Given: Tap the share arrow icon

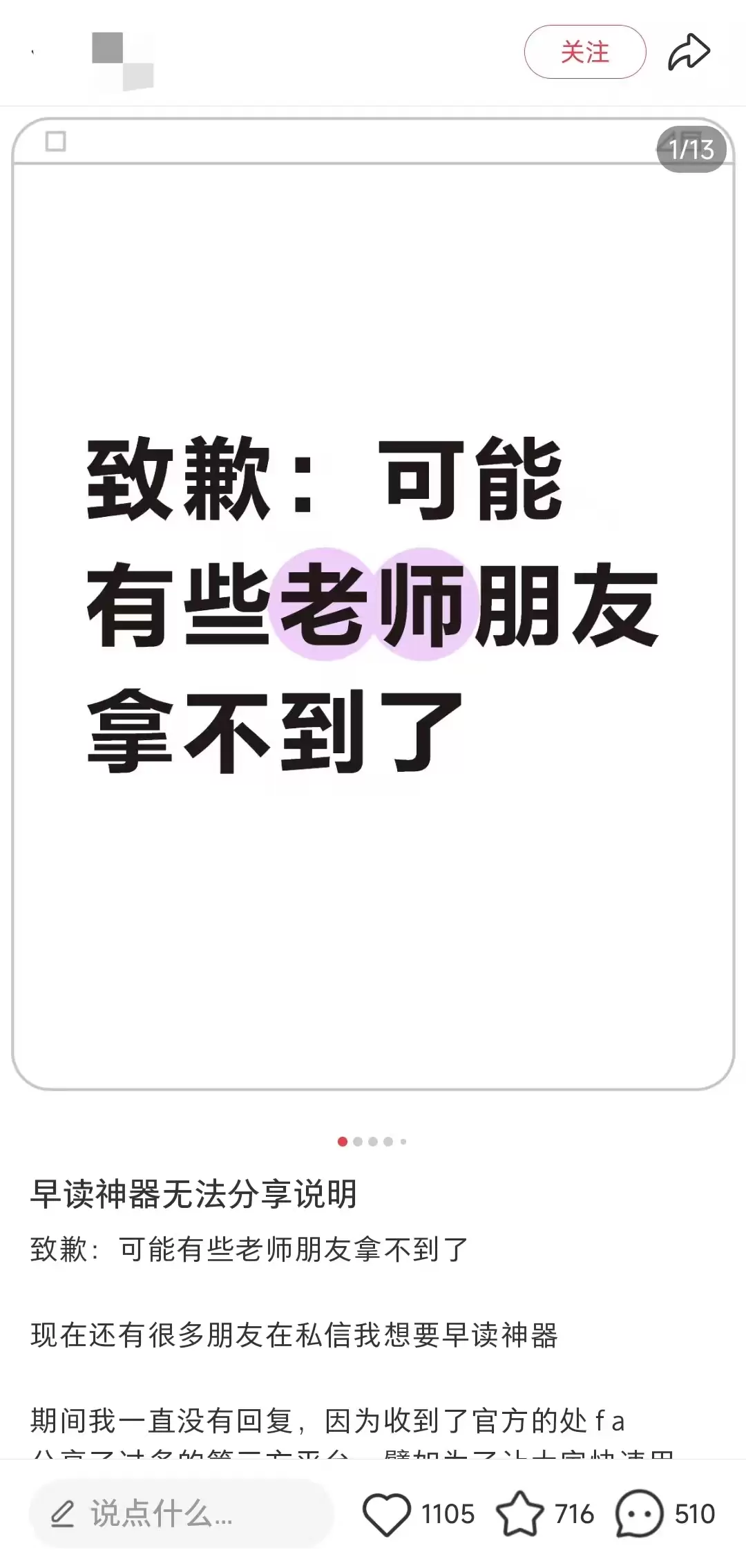Looking at the screenshot, I should coord(690,51).
